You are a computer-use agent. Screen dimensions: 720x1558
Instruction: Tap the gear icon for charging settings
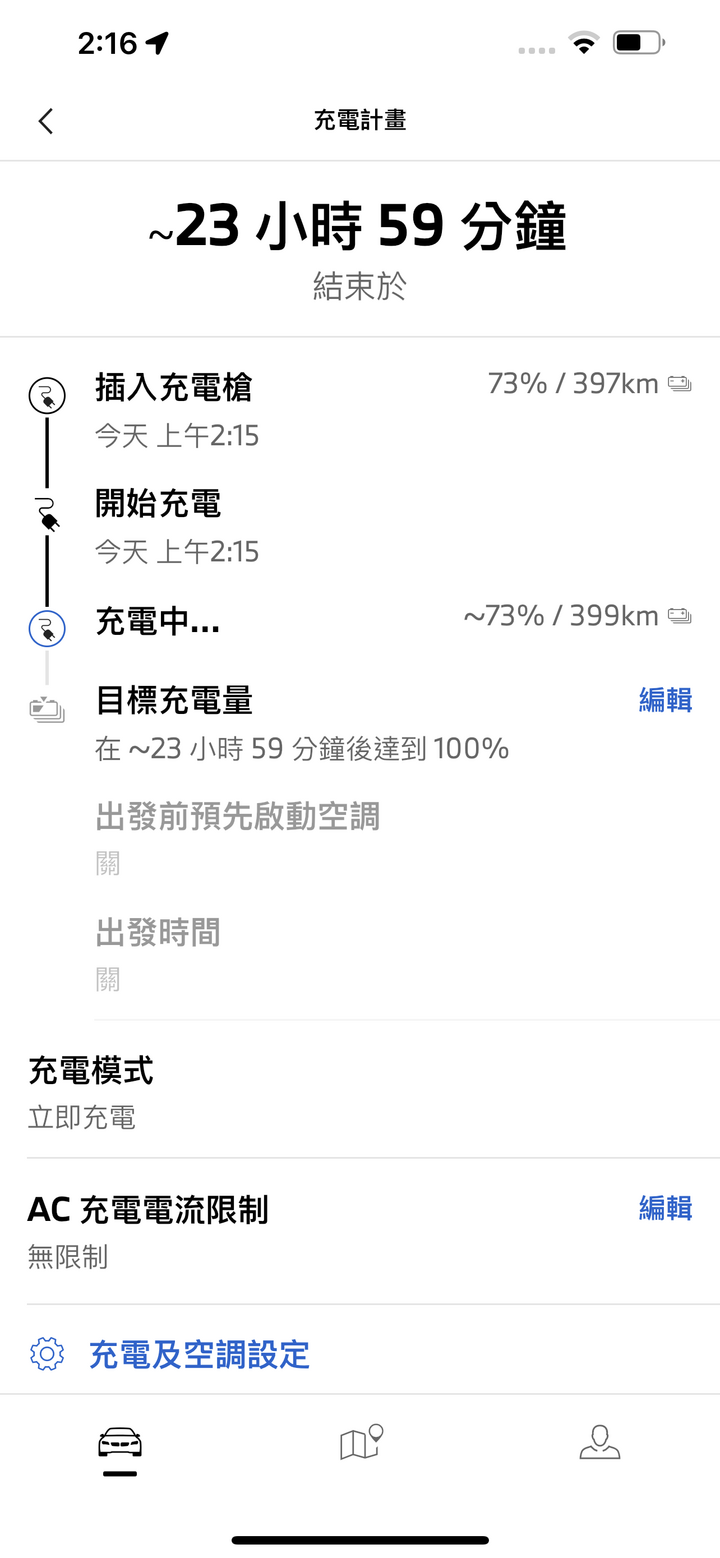(46, 1355)
